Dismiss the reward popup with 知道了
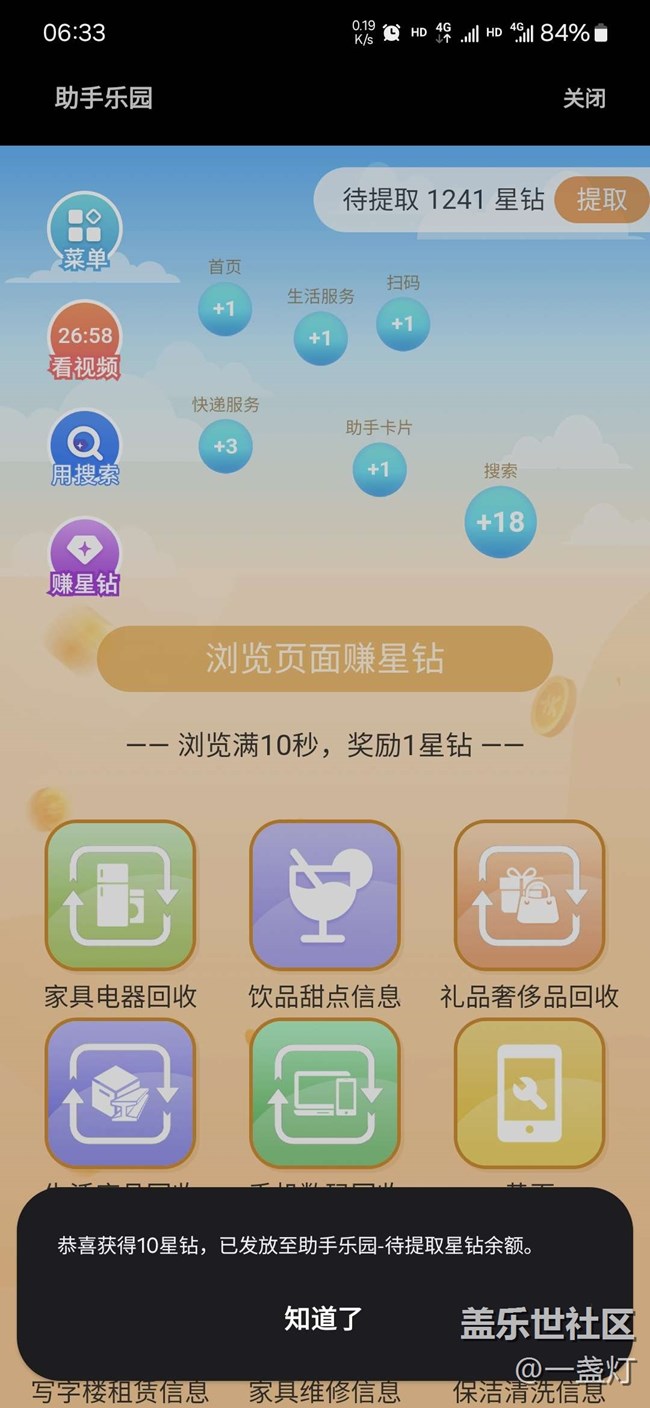Screen dimensions: 650x1408 323,1318
